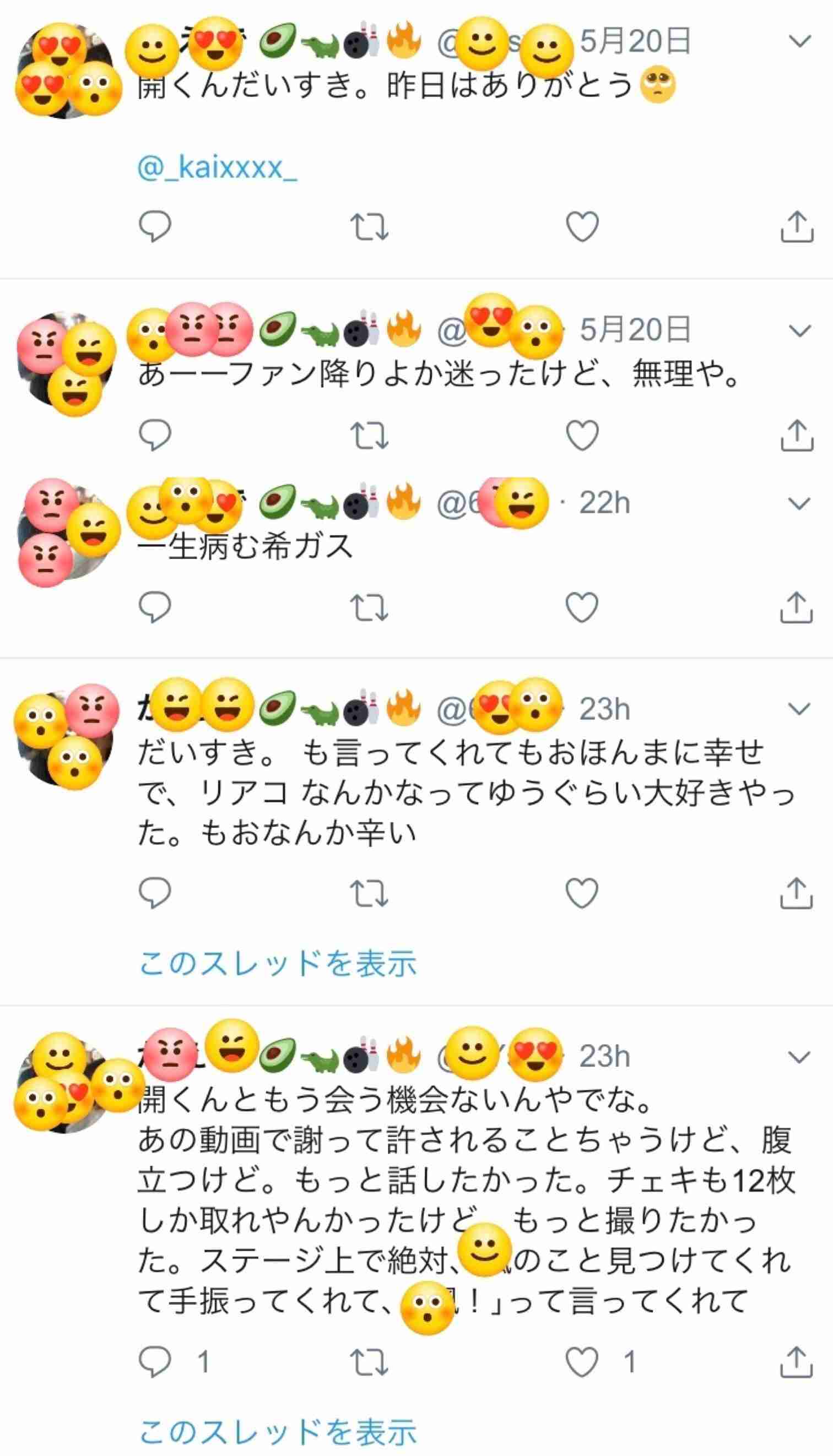This screenshot has width=833, height=1456.
Task: Like the "あーーファン降りよか迷ったけど" tweet
Action: (582, 436)
